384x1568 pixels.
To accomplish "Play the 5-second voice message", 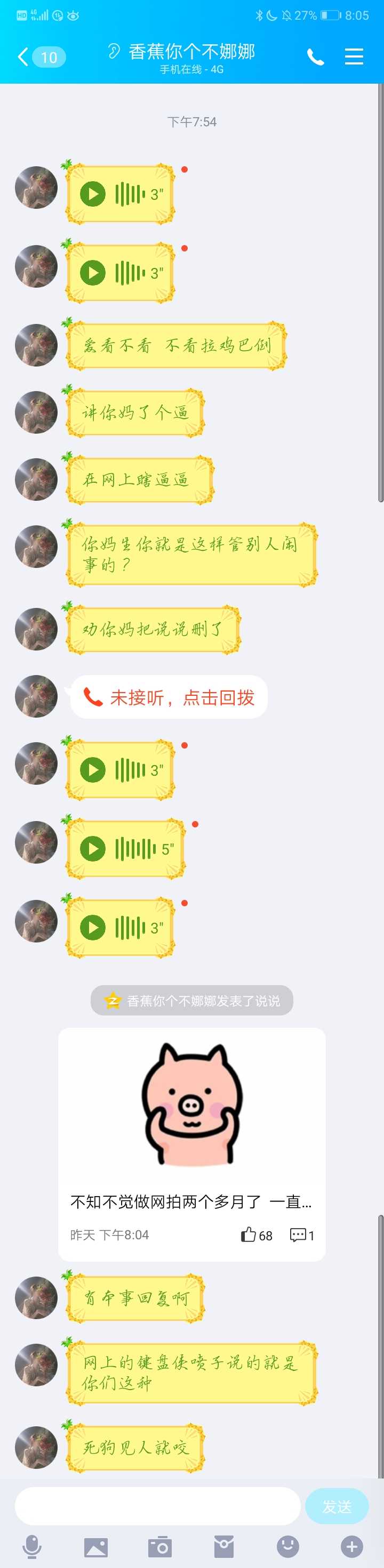I will pyautogui.click(x=93, y=849).
